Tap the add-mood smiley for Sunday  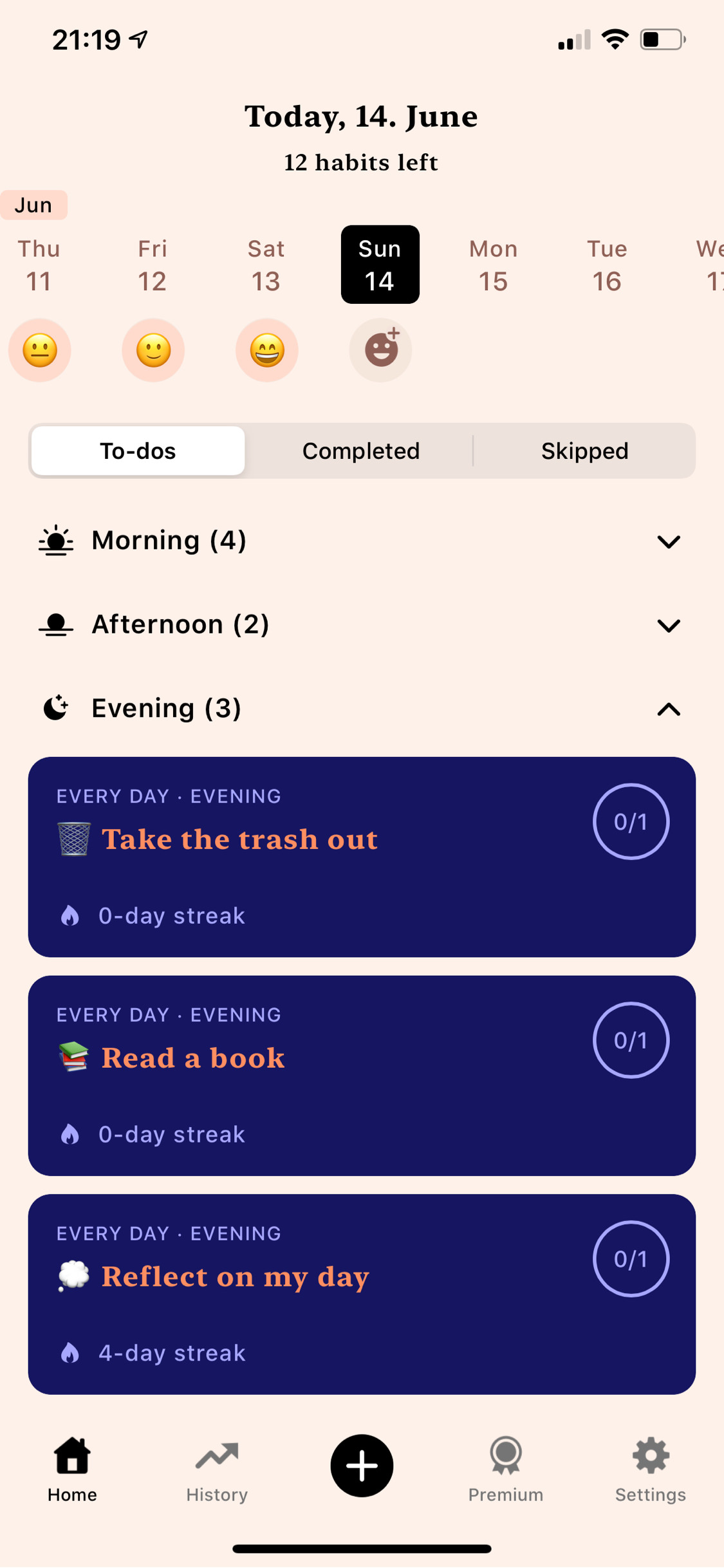[380, 350]
